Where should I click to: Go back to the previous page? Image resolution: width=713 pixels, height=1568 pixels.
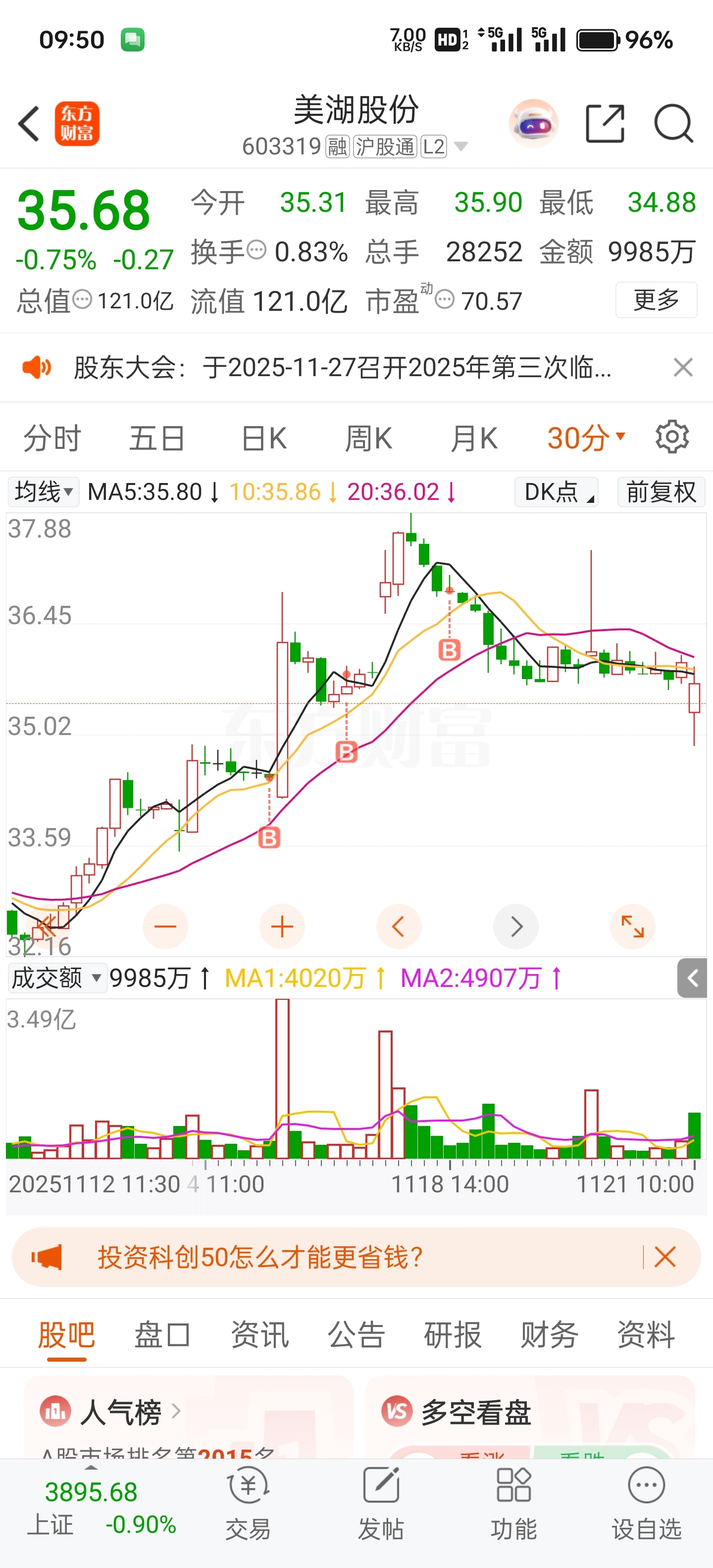29,124
